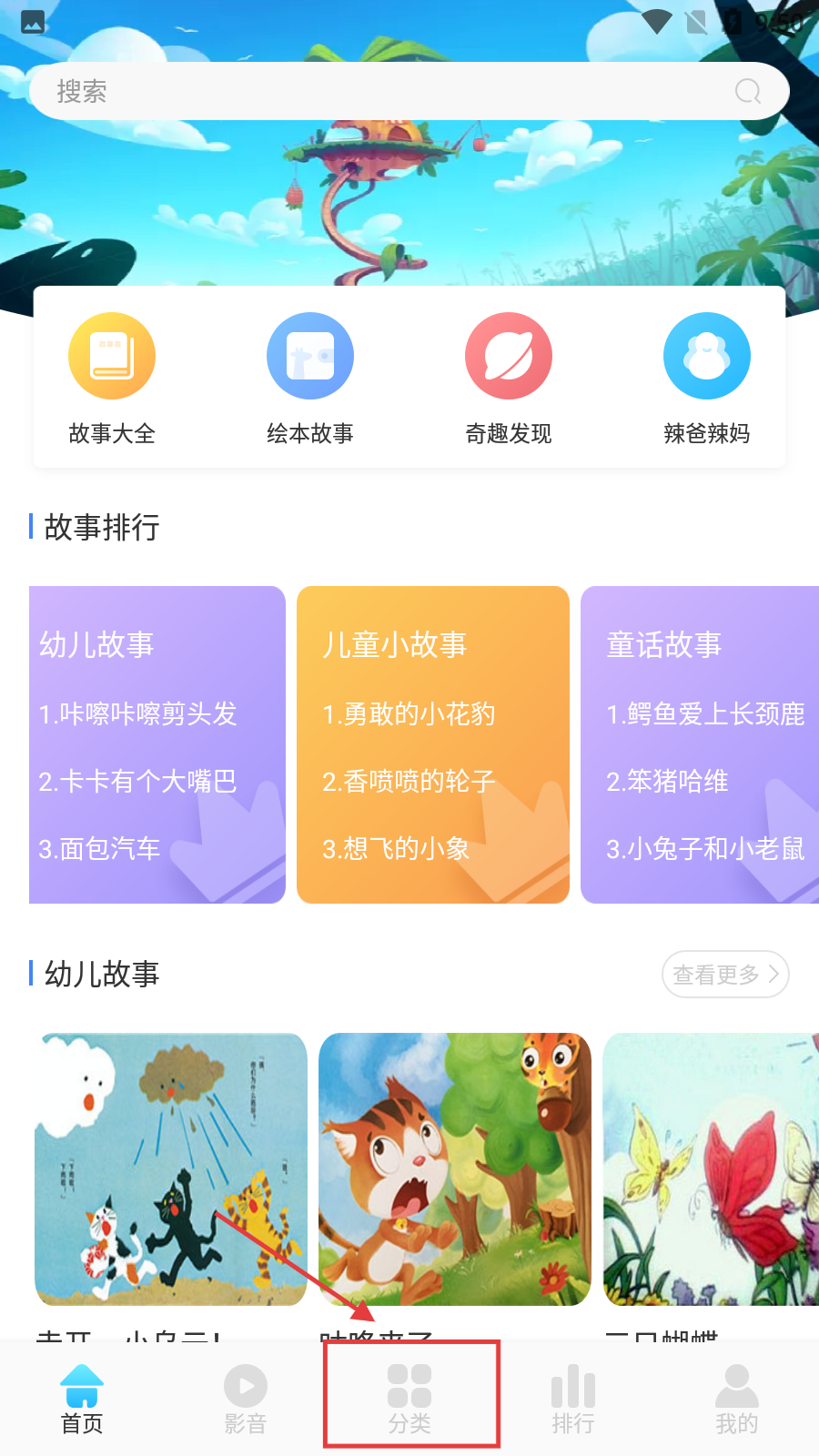819x1456 pixels.
Task: Switch to the 排行 tab
Action: [573, 1400]
